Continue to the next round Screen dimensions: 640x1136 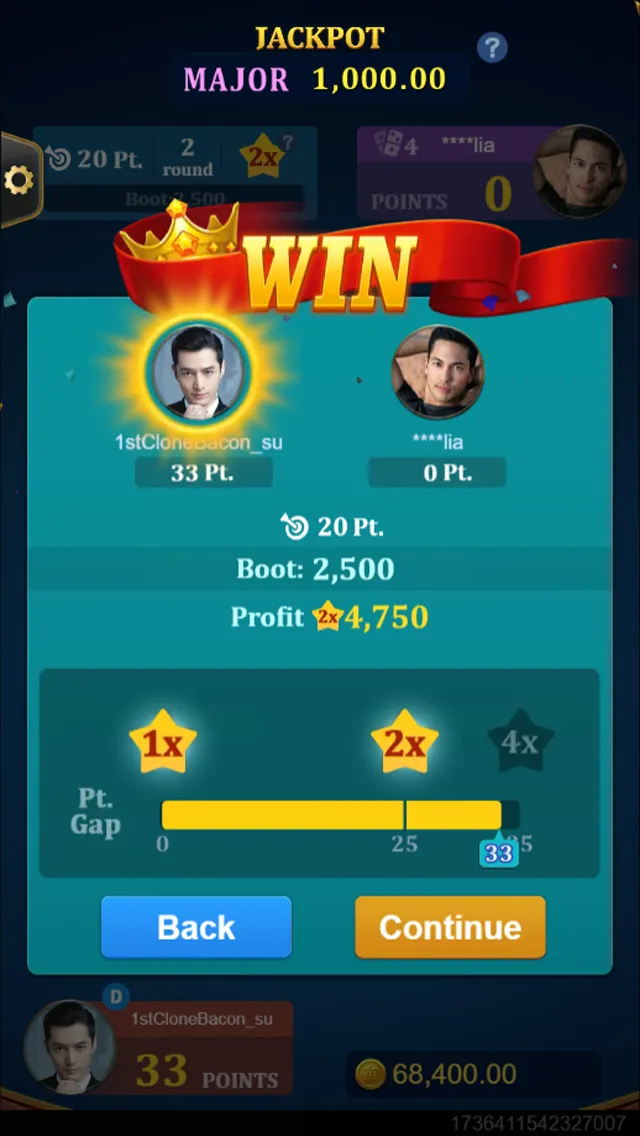pos(450,927)
